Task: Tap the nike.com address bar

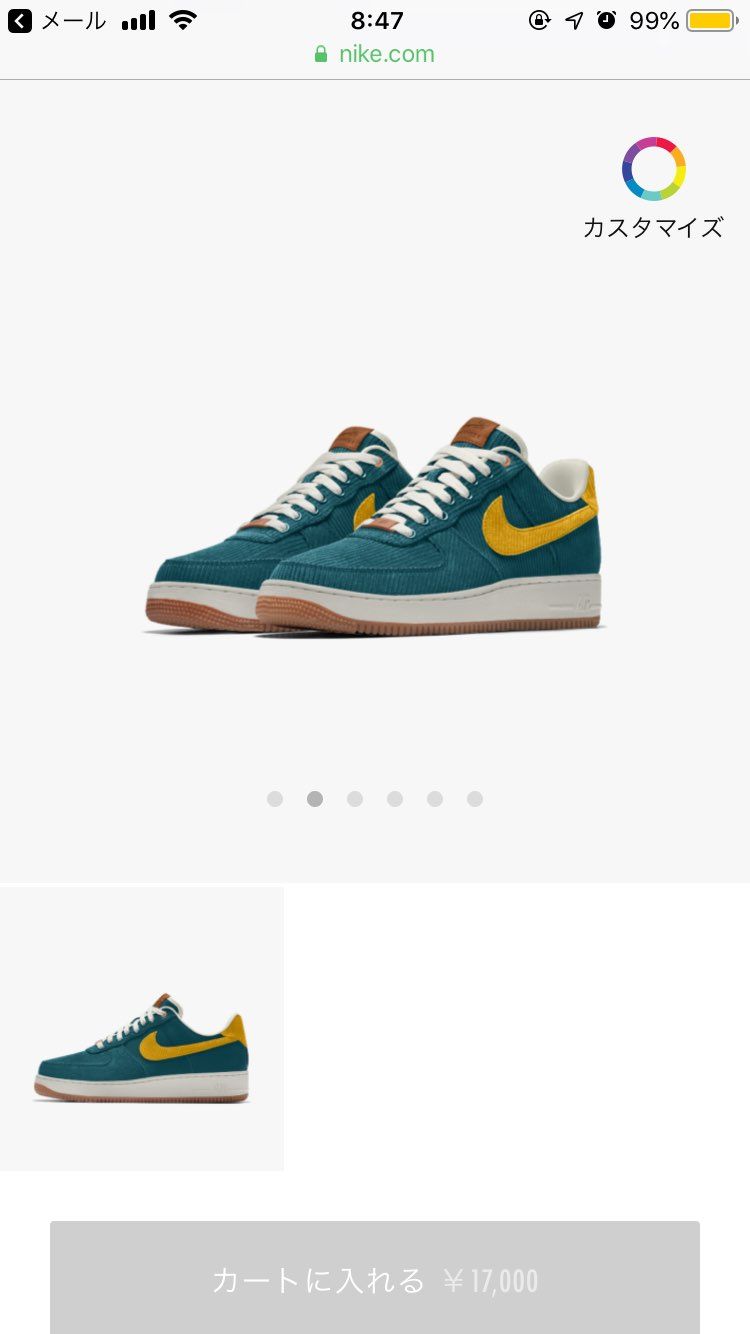Action: coord(375,54)
